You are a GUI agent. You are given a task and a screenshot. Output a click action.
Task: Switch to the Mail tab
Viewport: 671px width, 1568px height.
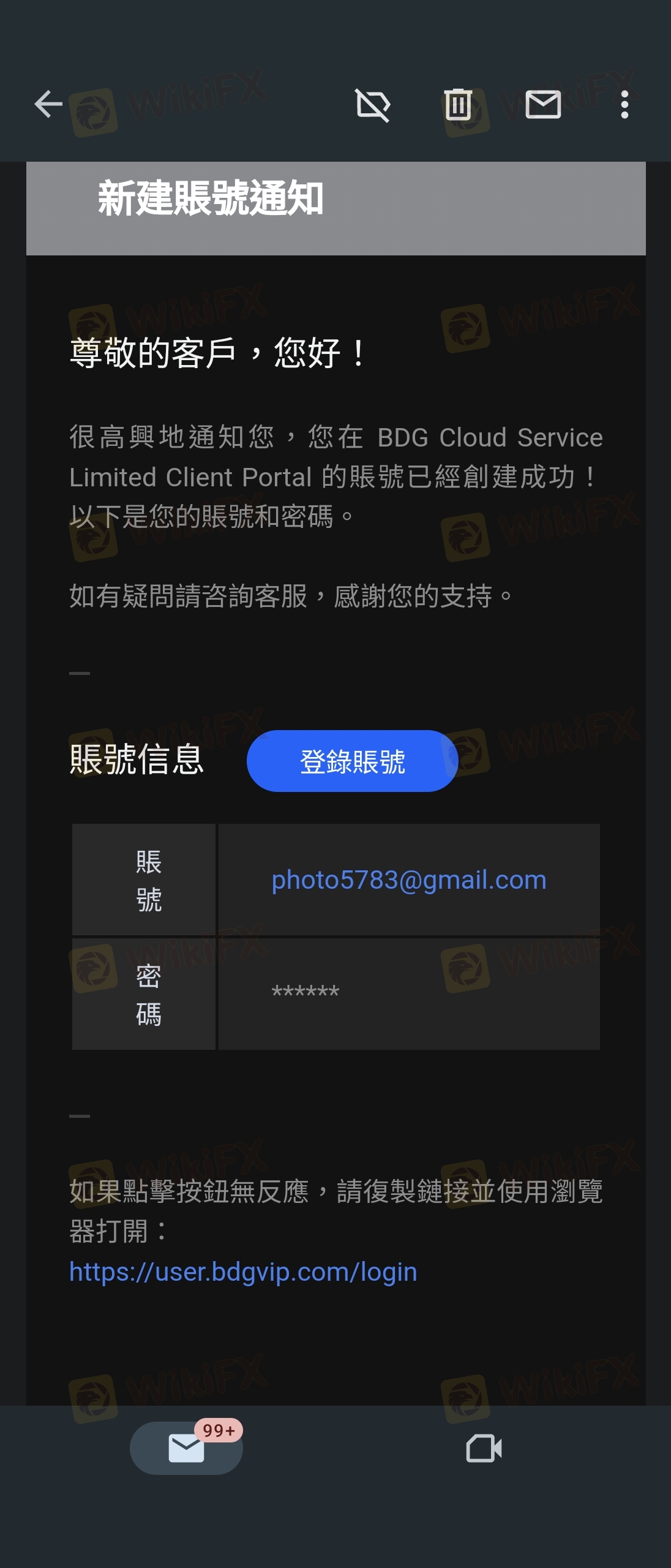(x=186, y=1448)
